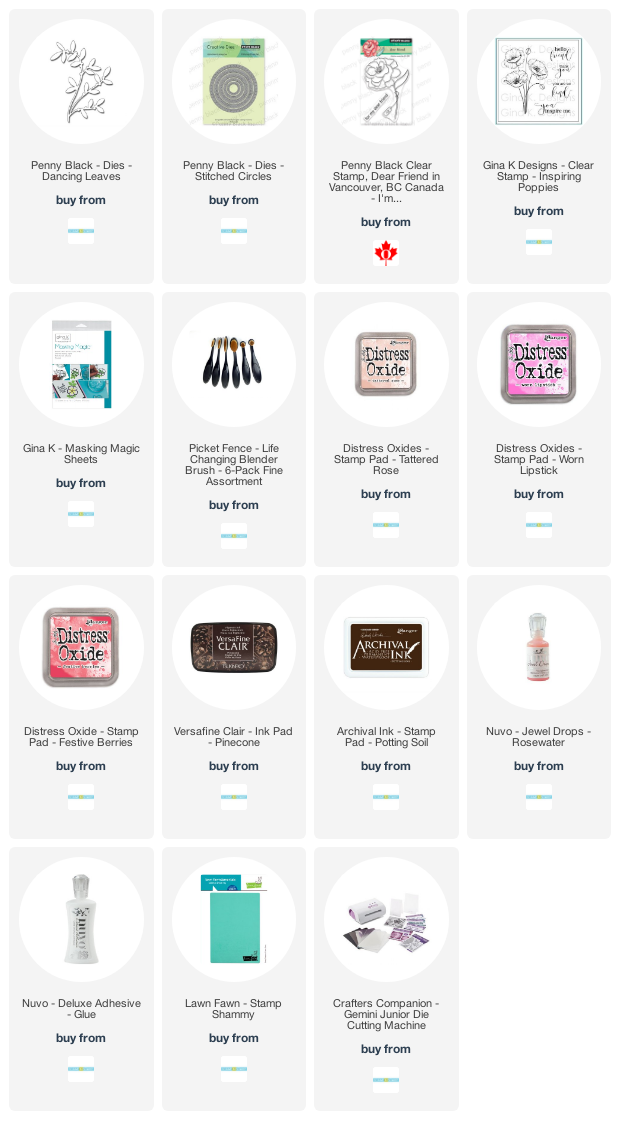Image resolution: width=620 pixels, height=1131 pixels.
Task: View the Penny Black Stitched Circles dies
Action: click(234, 82)
